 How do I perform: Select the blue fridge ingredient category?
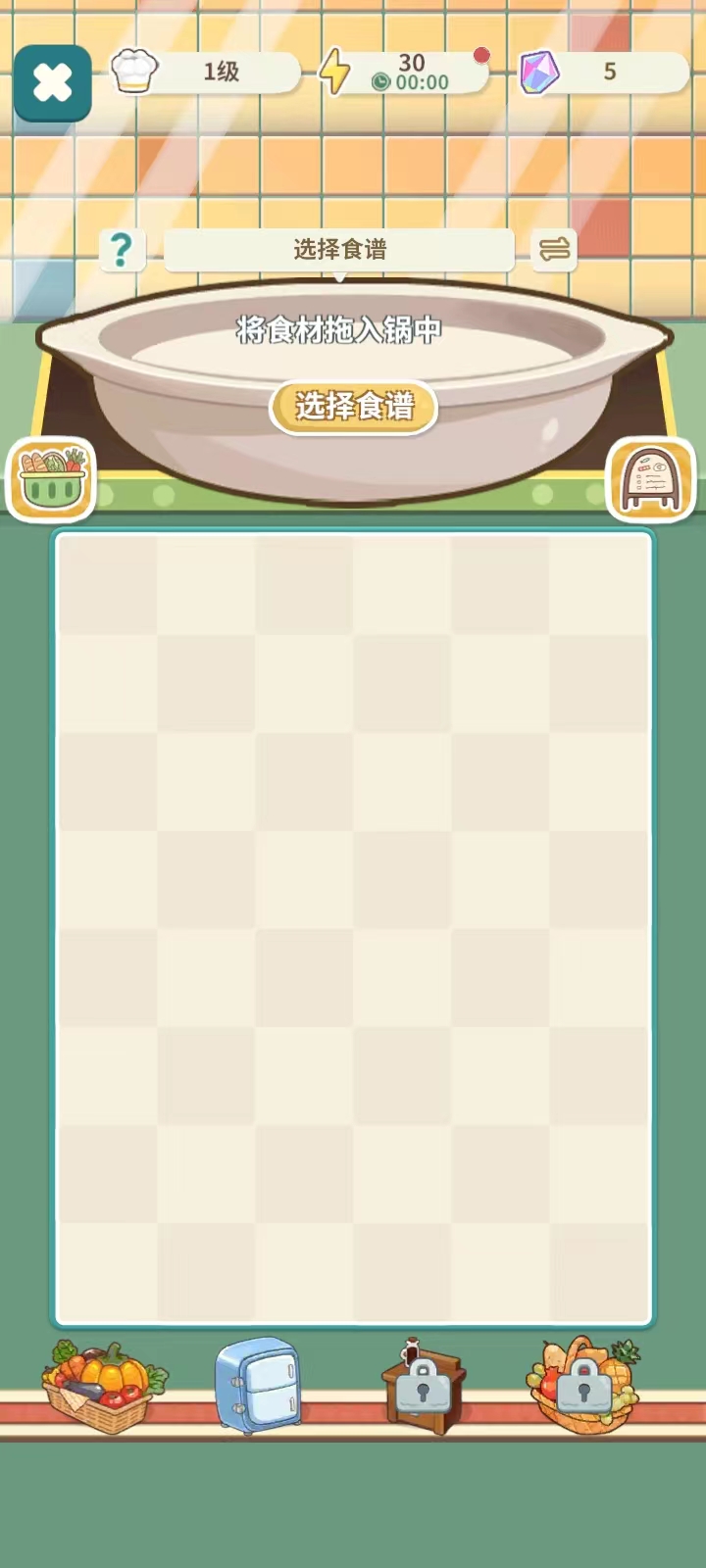pyautogui.click(x=258, y=1384)
